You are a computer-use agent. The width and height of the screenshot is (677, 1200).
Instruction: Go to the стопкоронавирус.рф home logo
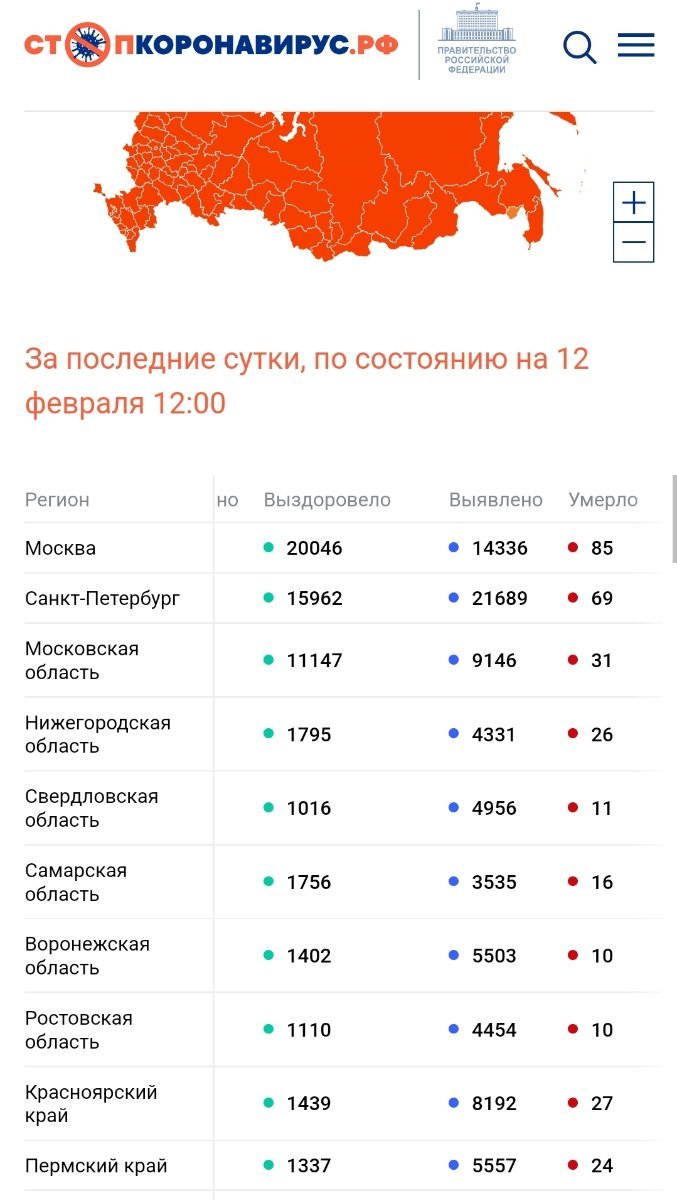(211, 45)
